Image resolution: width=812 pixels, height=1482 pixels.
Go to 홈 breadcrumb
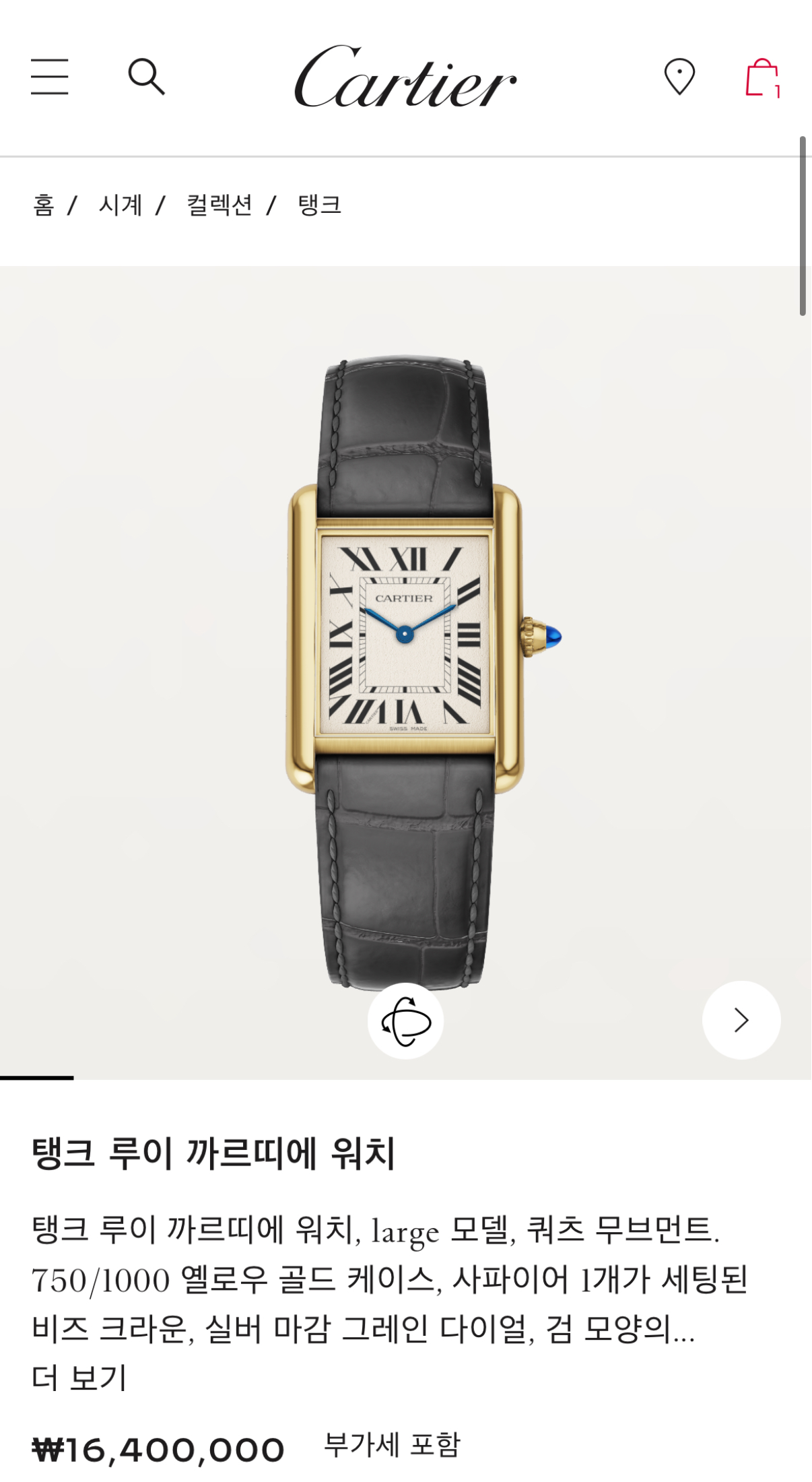pyautogui.click(x=43, y=205)
